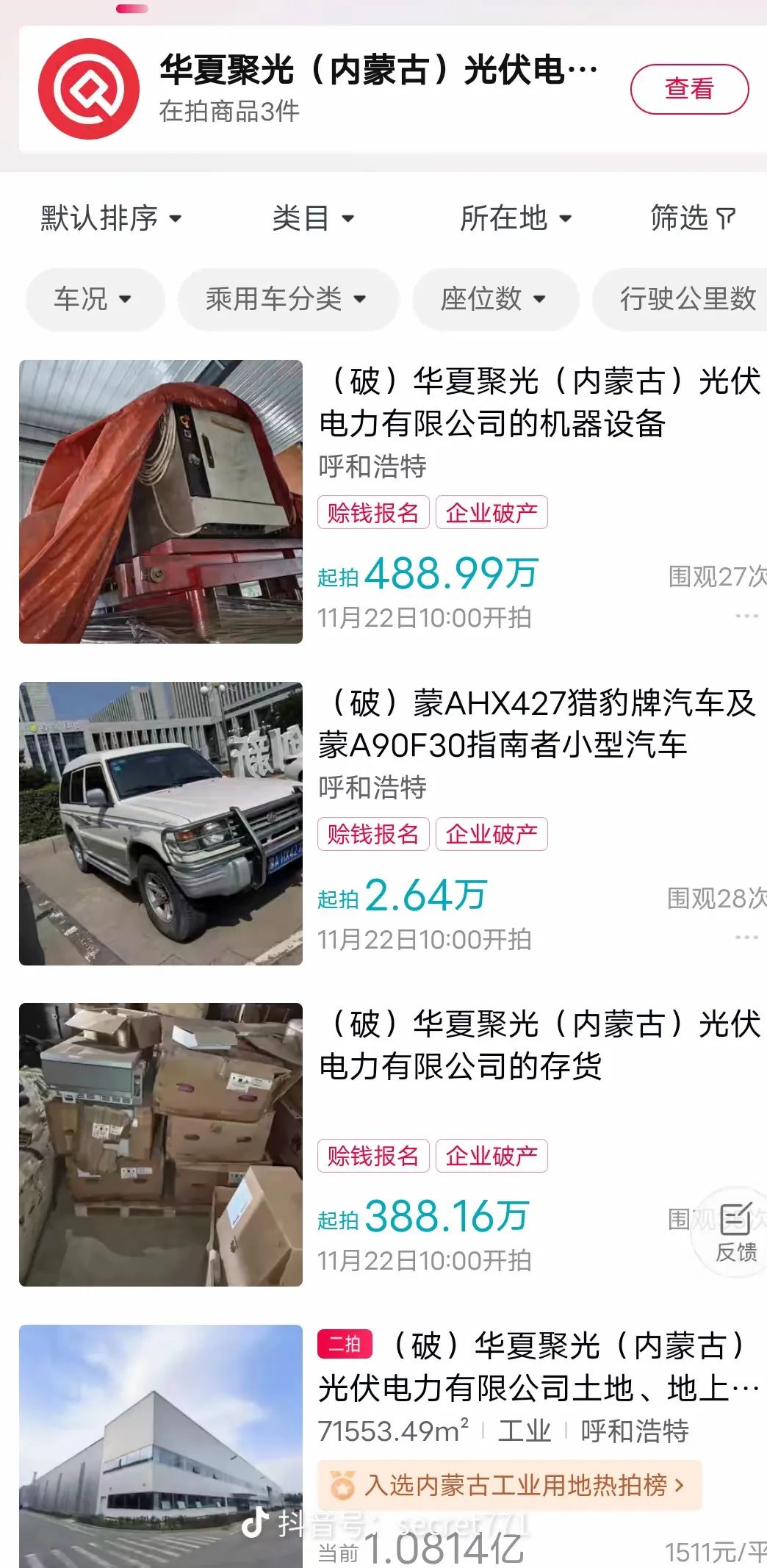Expand the 类目 category dropdown
This screenshot has height=1568, width=767.
point(312,218)
